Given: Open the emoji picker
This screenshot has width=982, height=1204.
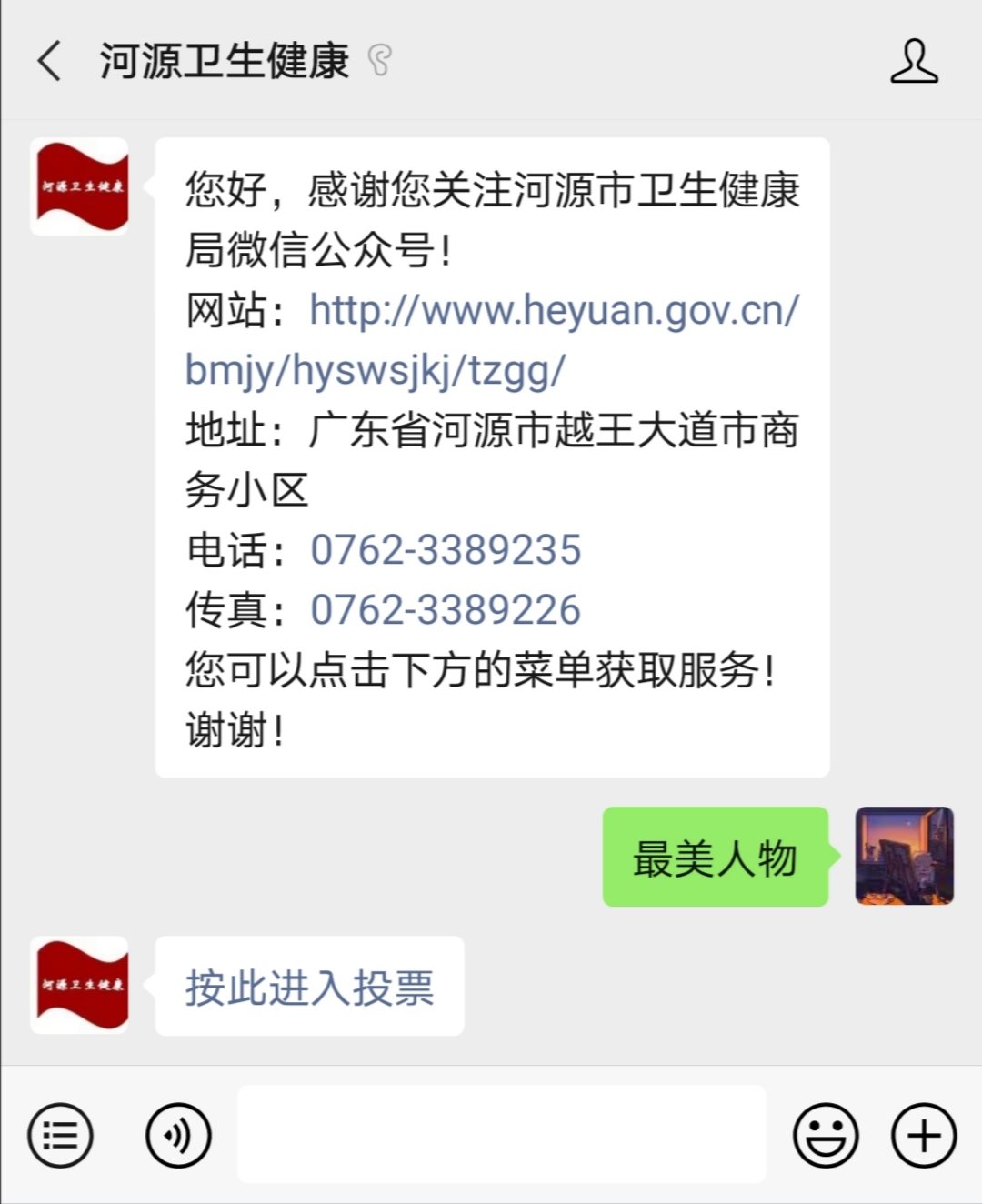Looking at the screenshot, I should [x=825, y=1135].
